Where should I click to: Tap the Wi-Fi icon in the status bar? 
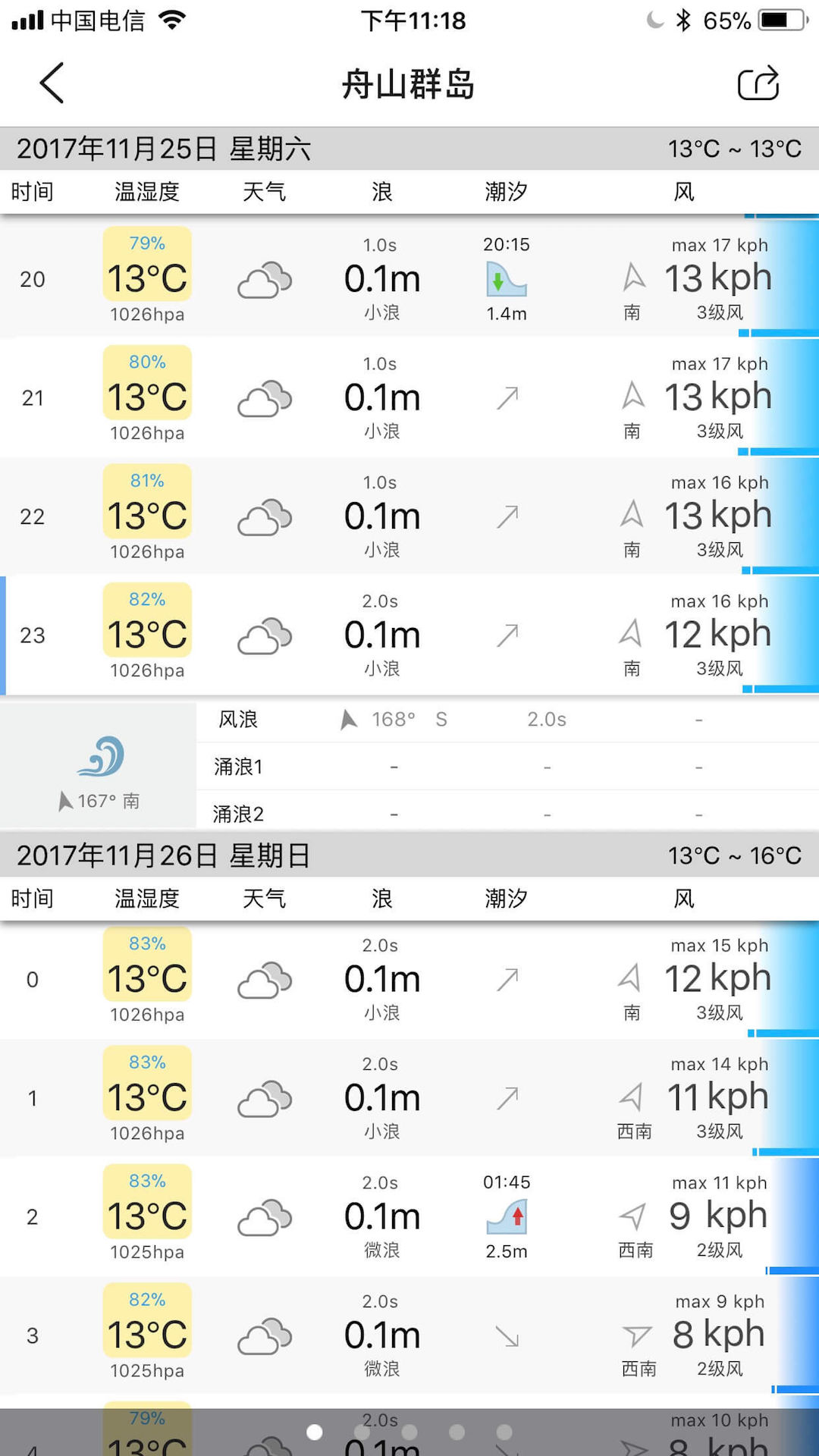pos(171,20)
